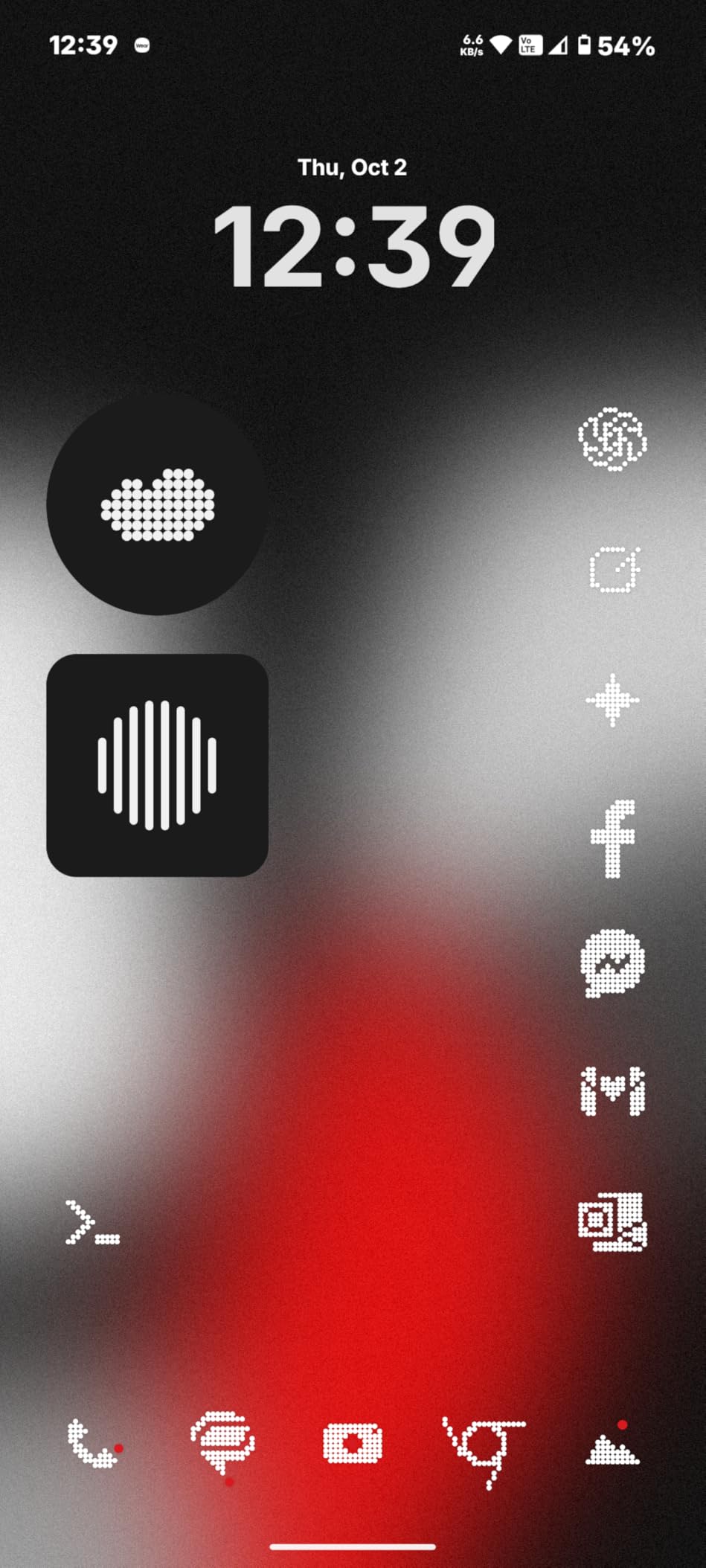706x1568 pixels.
Task: Launch the Outlook app
Action: [612, 1222]
